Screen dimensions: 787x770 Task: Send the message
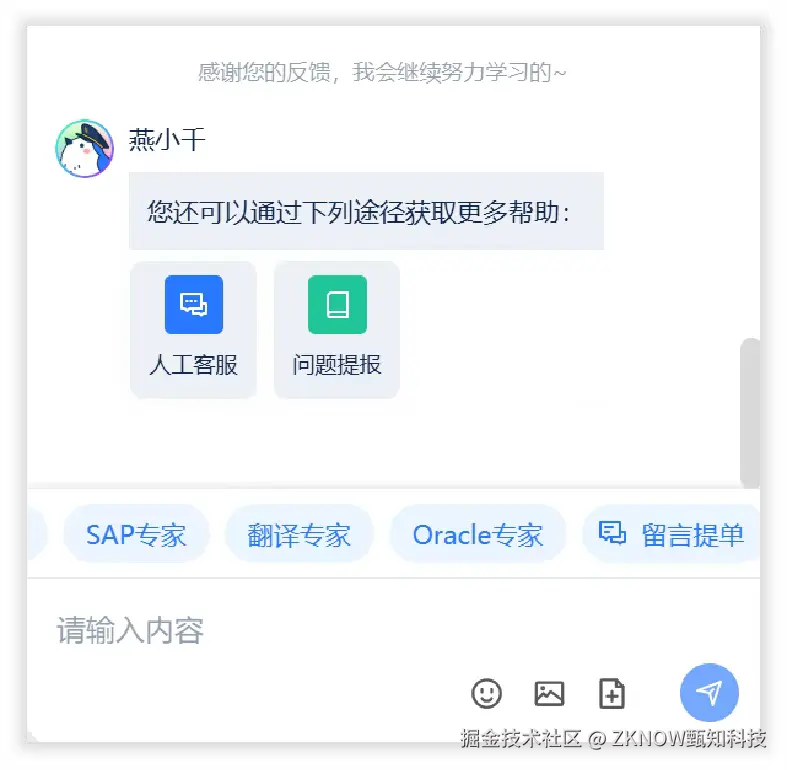click(709, 692)
